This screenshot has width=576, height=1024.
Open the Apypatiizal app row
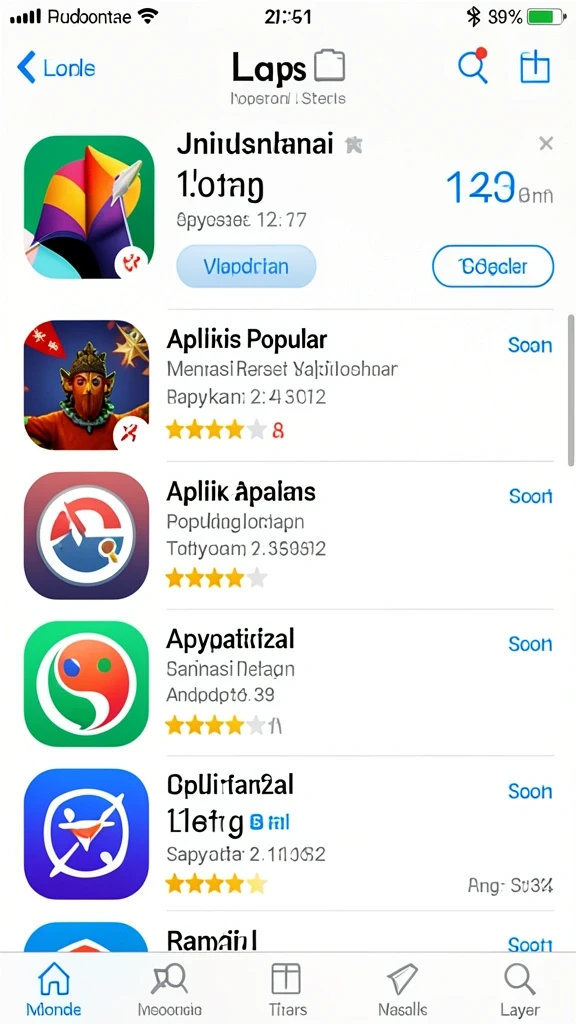[x=288, y=683]
